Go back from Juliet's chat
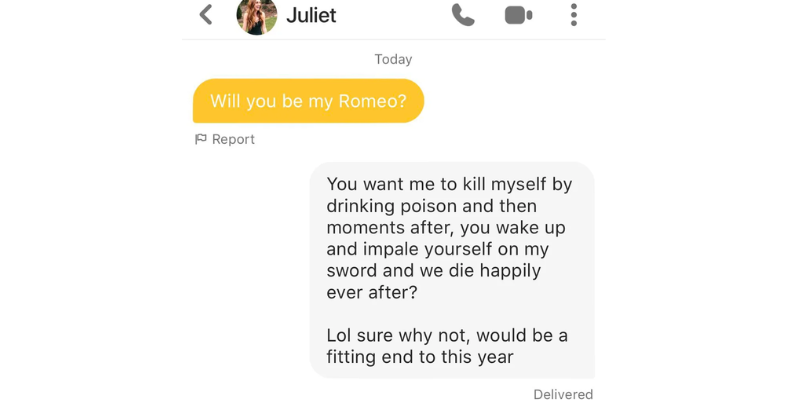 (x=206, y=15)
